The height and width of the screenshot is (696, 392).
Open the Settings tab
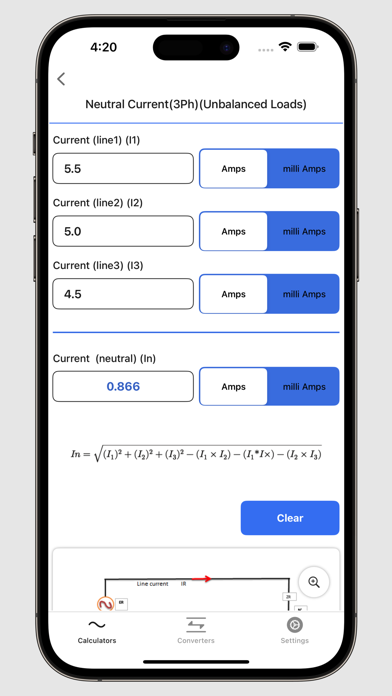coord(294,631)
